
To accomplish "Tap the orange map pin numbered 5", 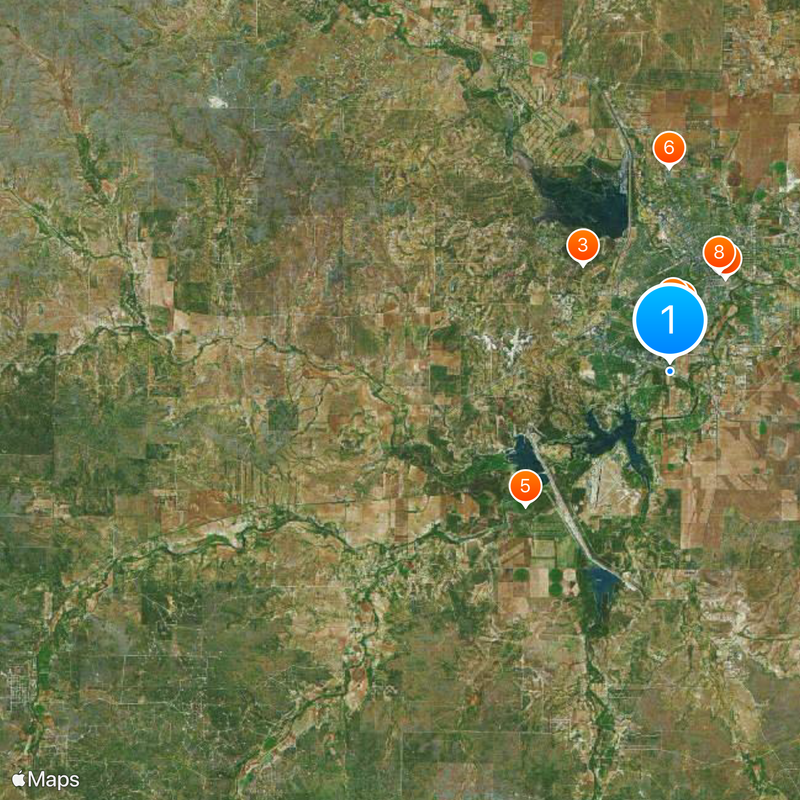I will point(525,487).
